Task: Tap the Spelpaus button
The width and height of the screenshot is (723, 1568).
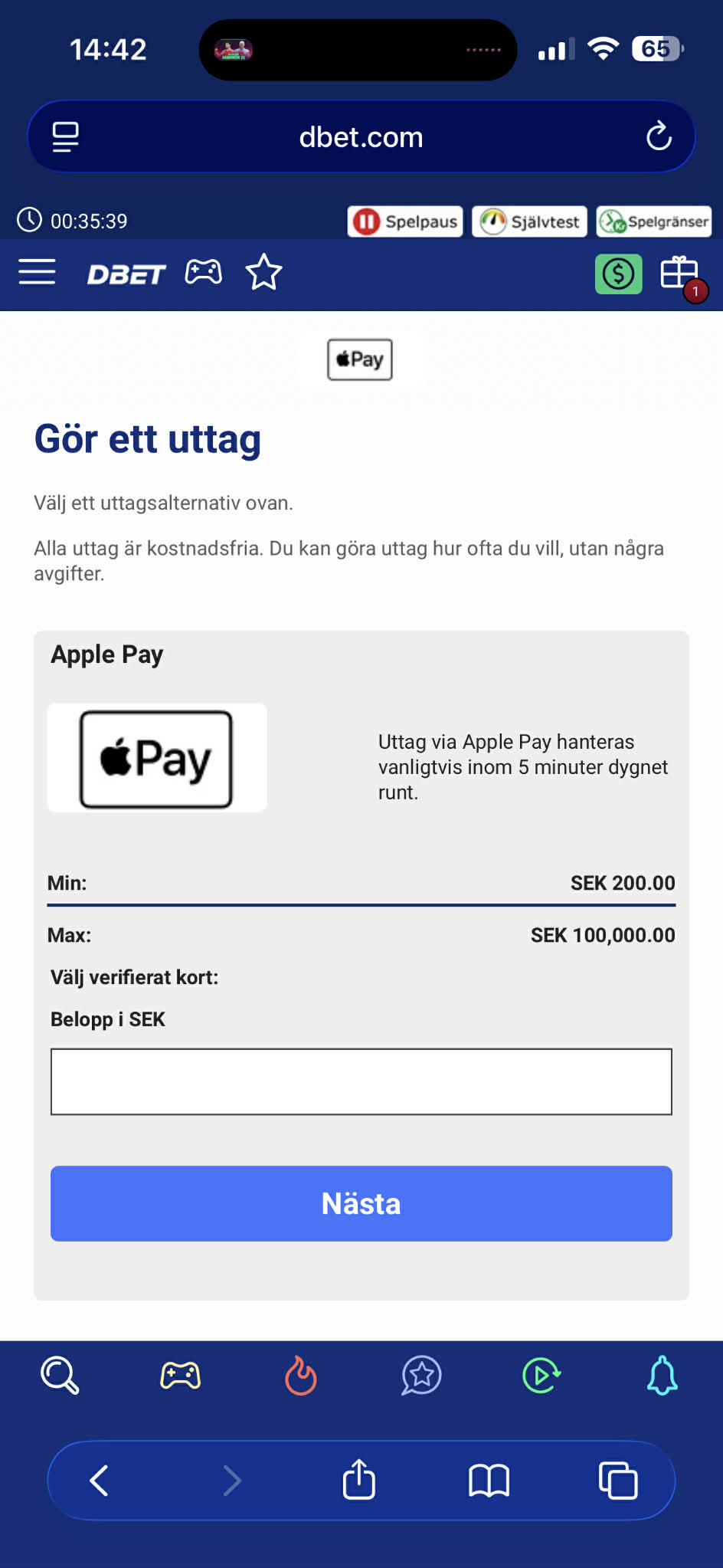Action: click(405, 221)
